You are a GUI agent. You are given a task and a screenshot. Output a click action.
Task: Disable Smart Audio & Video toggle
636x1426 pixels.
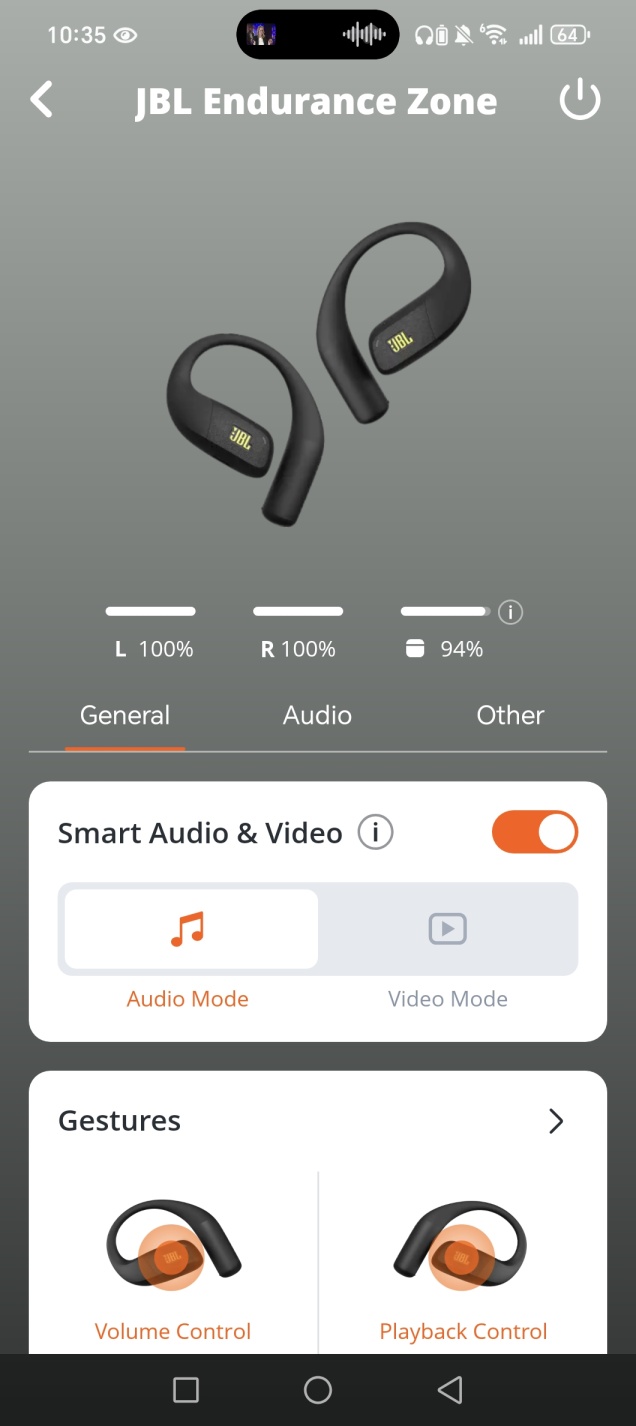coord(535,832)
